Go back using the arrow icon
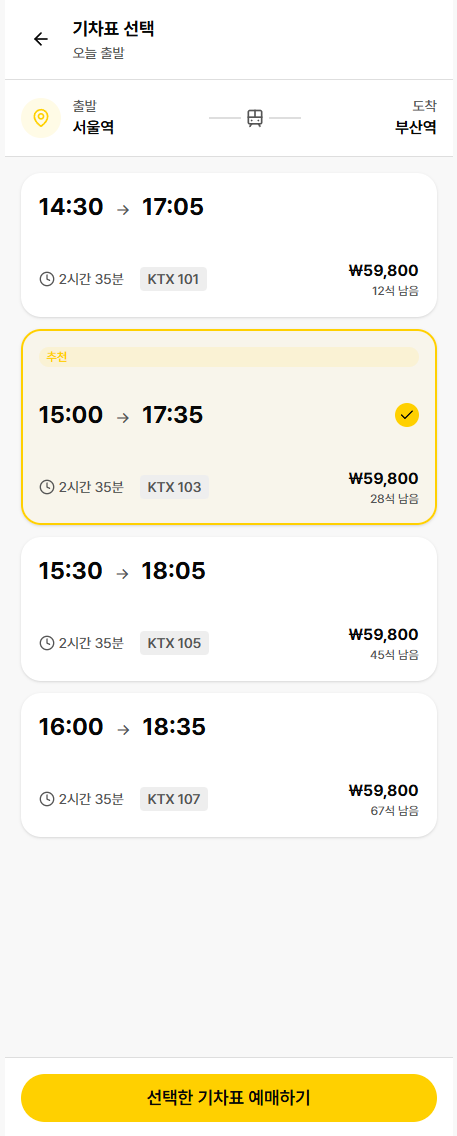The height and width of the screenshot is (1136, 457). pos(41,39)
